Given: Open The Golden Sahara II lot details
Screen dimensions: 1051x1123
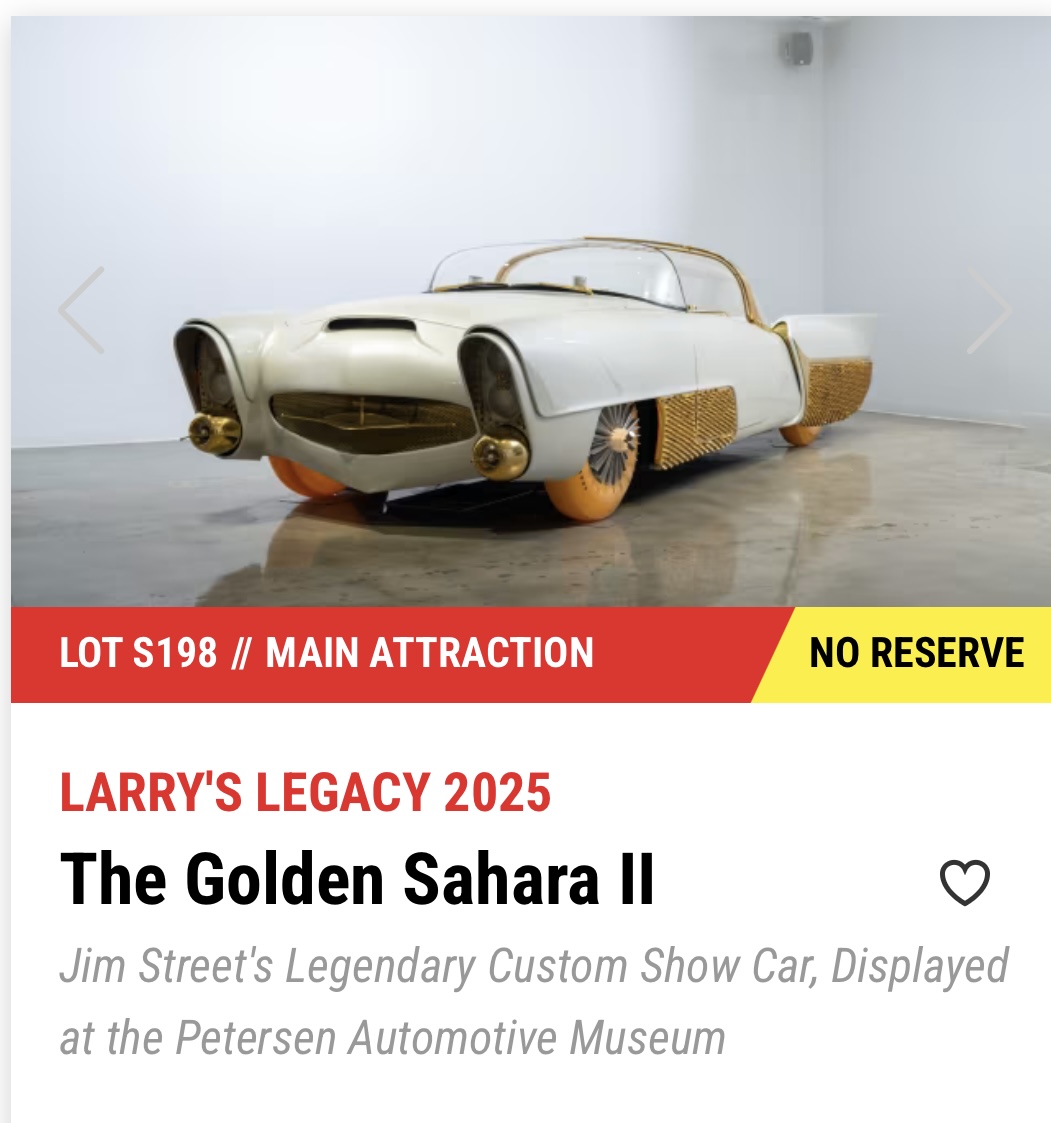Looking at the screenshot, I should pyautogui.click(x=357, y=880).
